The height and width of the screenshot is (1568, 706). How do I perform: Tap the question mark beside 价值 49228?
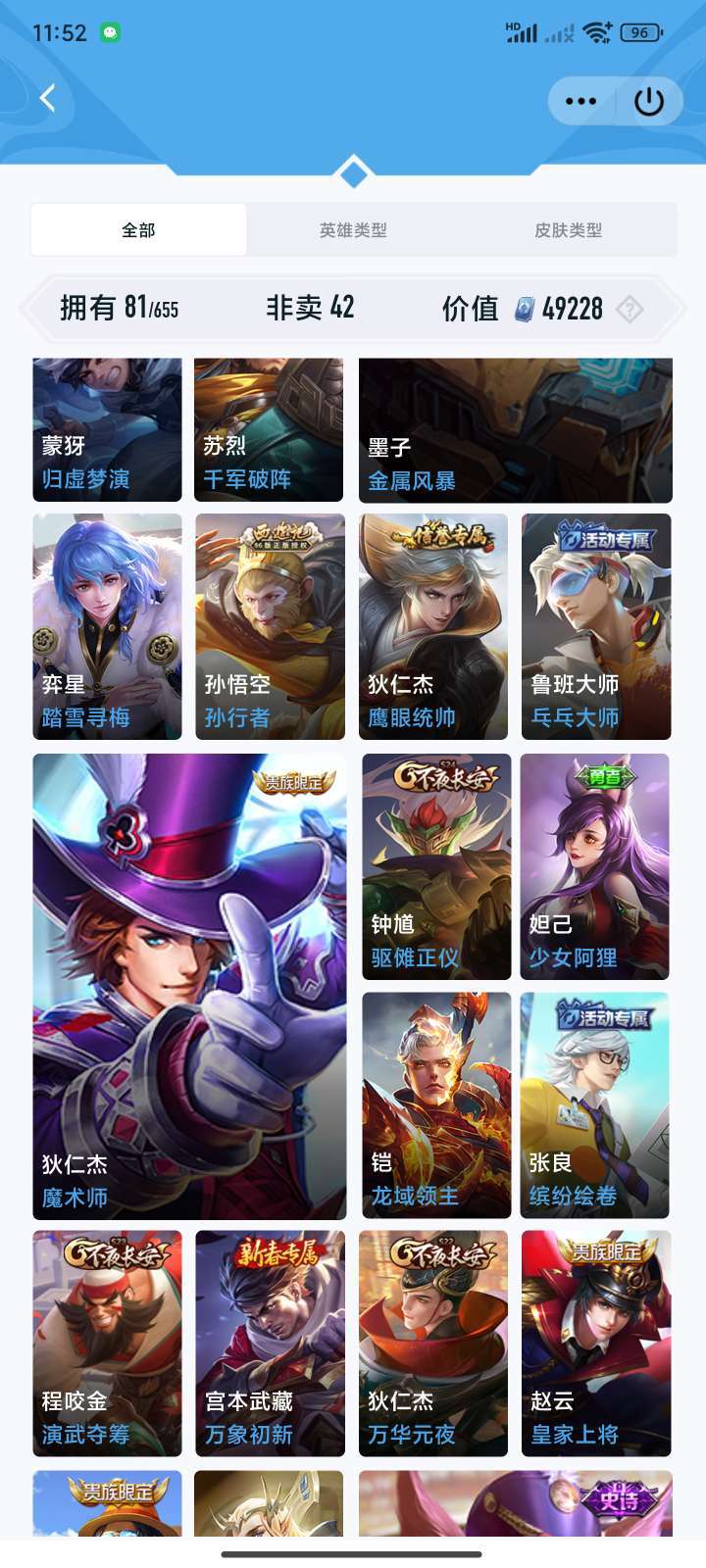coord(630,310)
